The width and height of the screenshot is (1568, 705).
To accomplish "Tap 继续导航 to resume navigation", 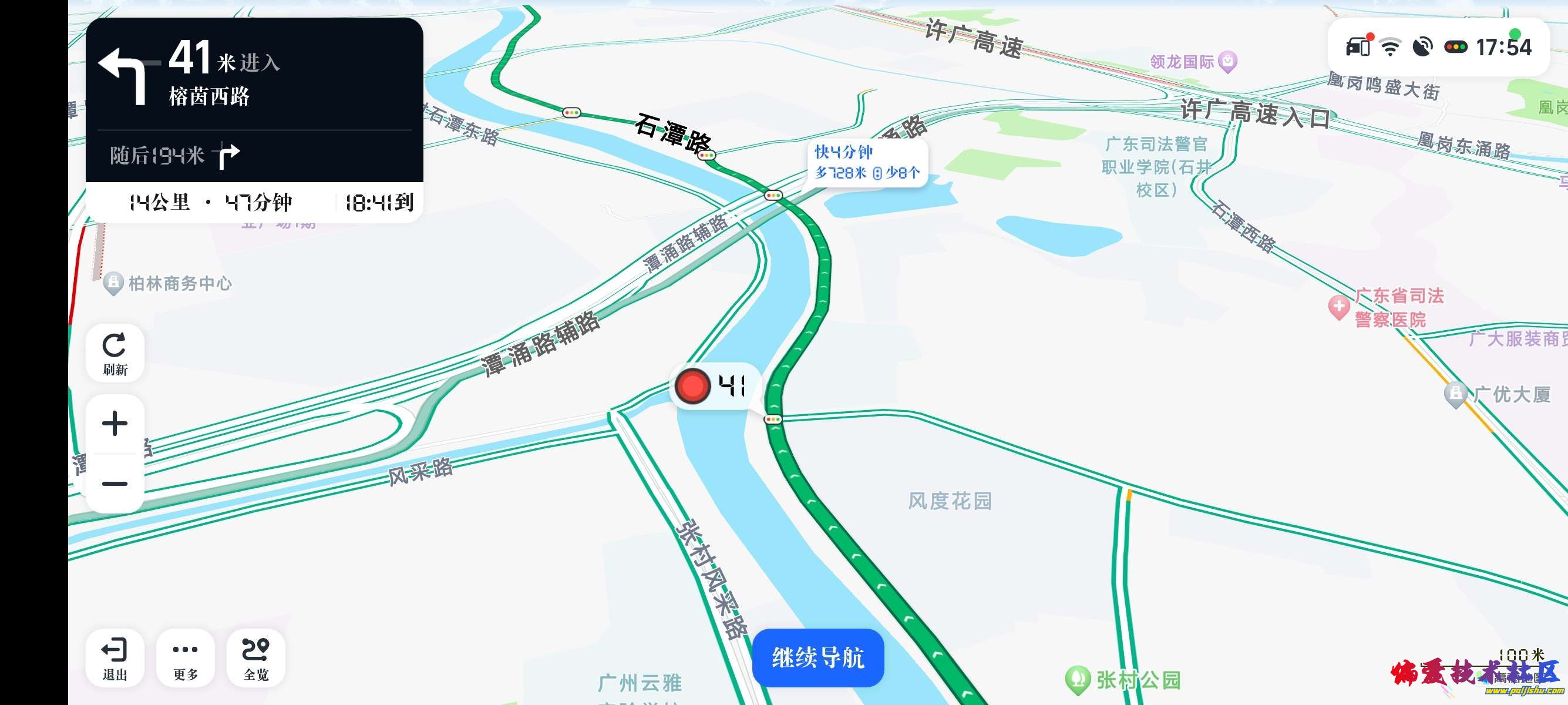I will (817, 657).
